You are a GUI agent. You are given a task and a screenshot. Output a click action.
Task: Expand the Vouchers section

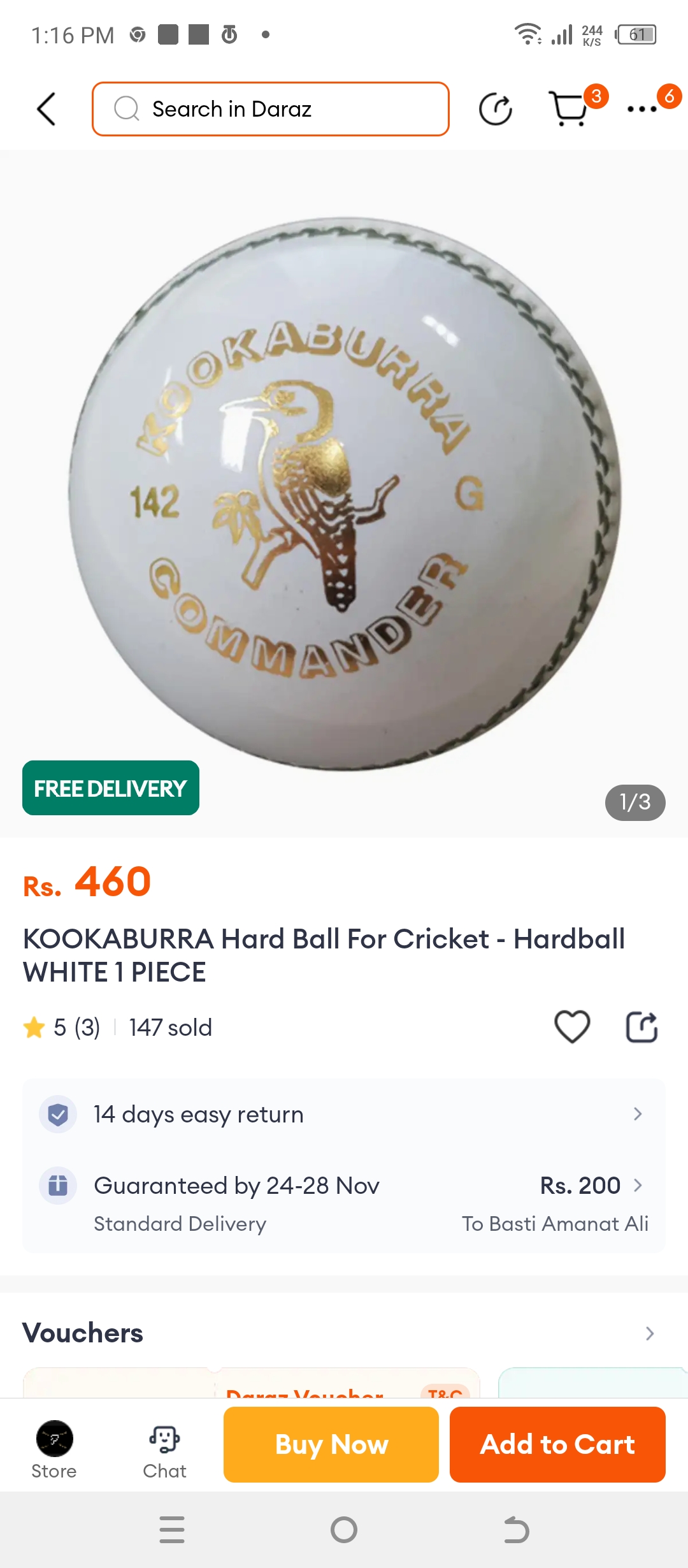tap(649, 1333)
